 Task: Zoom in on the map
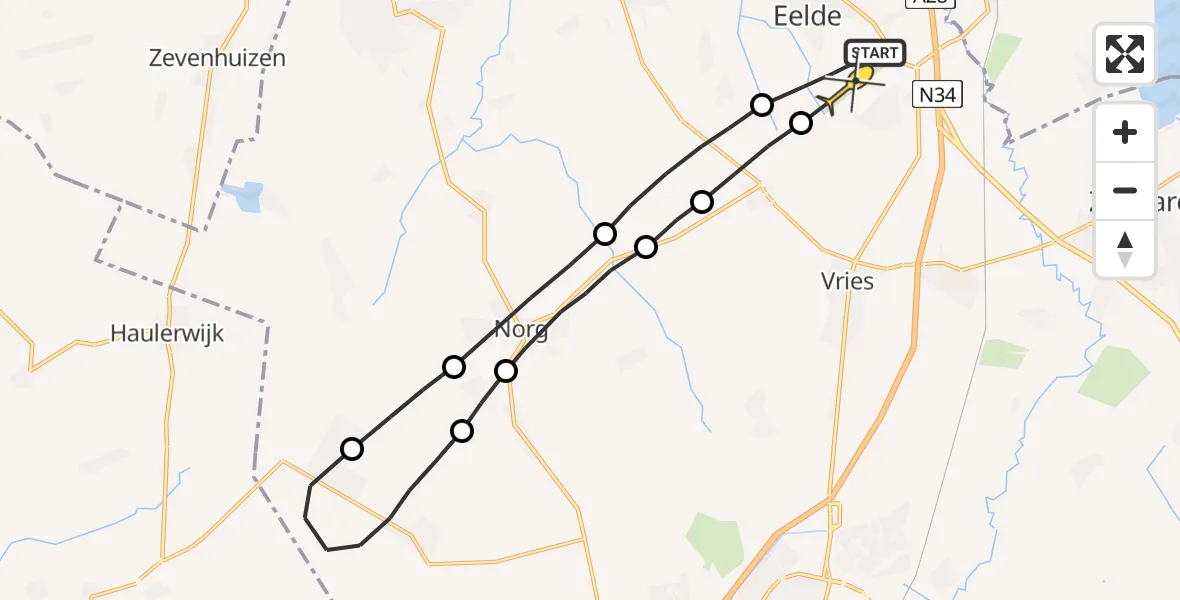coord(1125,133)
